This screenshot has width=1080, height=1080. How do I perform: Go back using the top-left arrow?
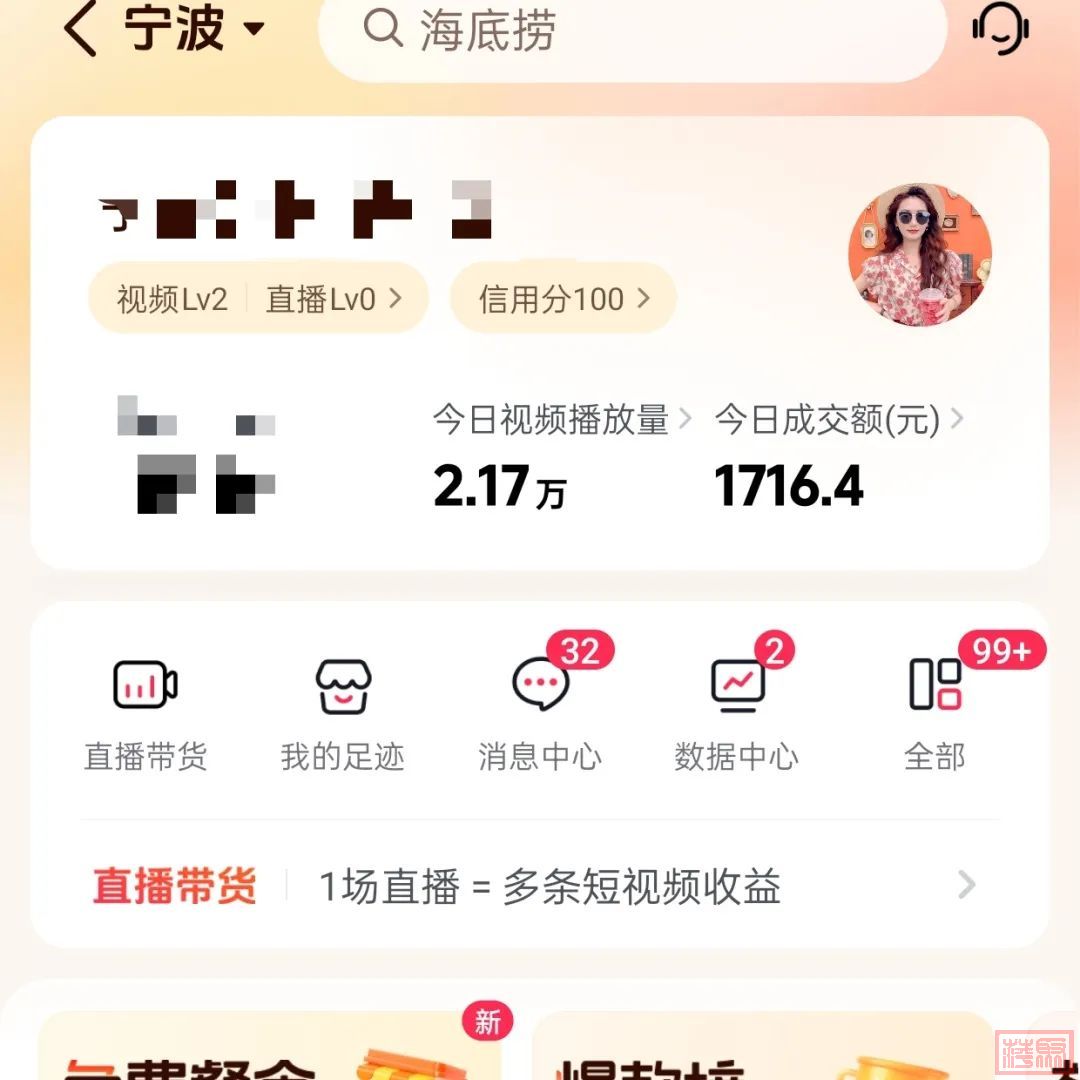pos(80,28)
